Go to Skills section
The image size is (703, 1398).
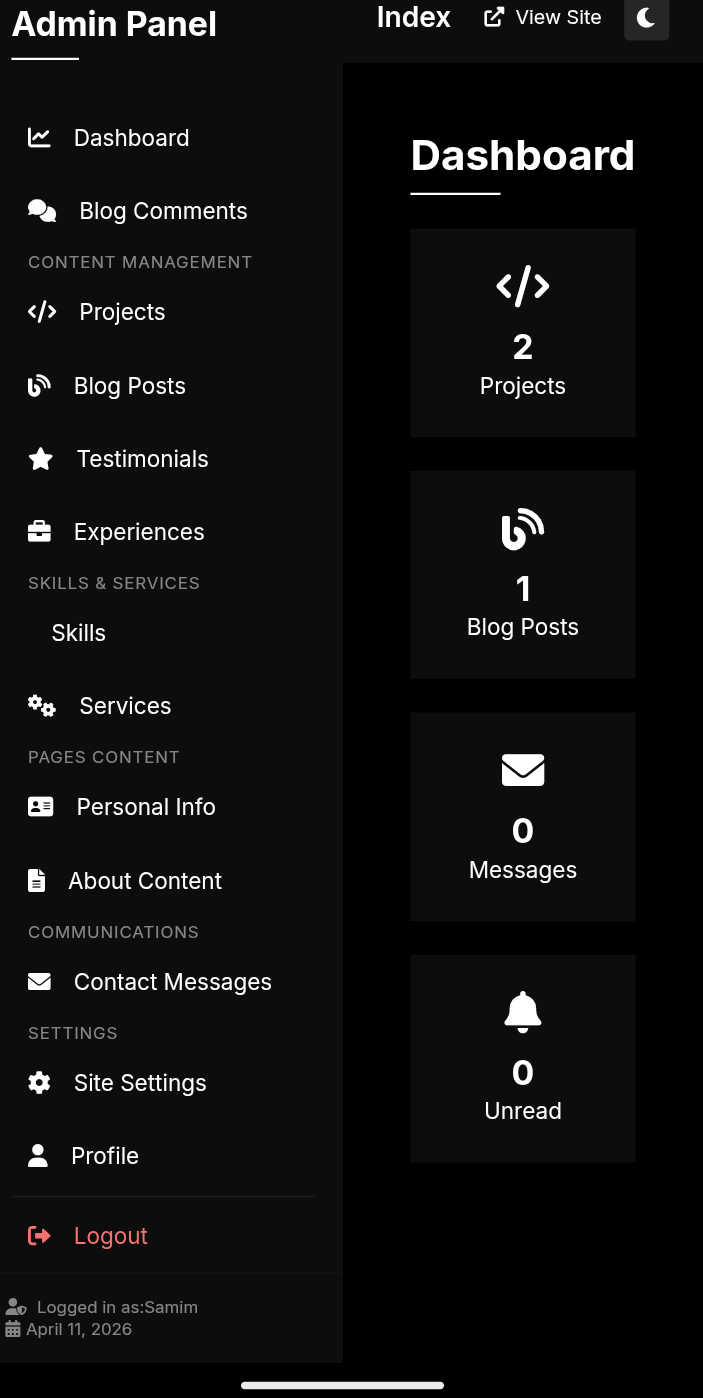[x=78, y=633]
